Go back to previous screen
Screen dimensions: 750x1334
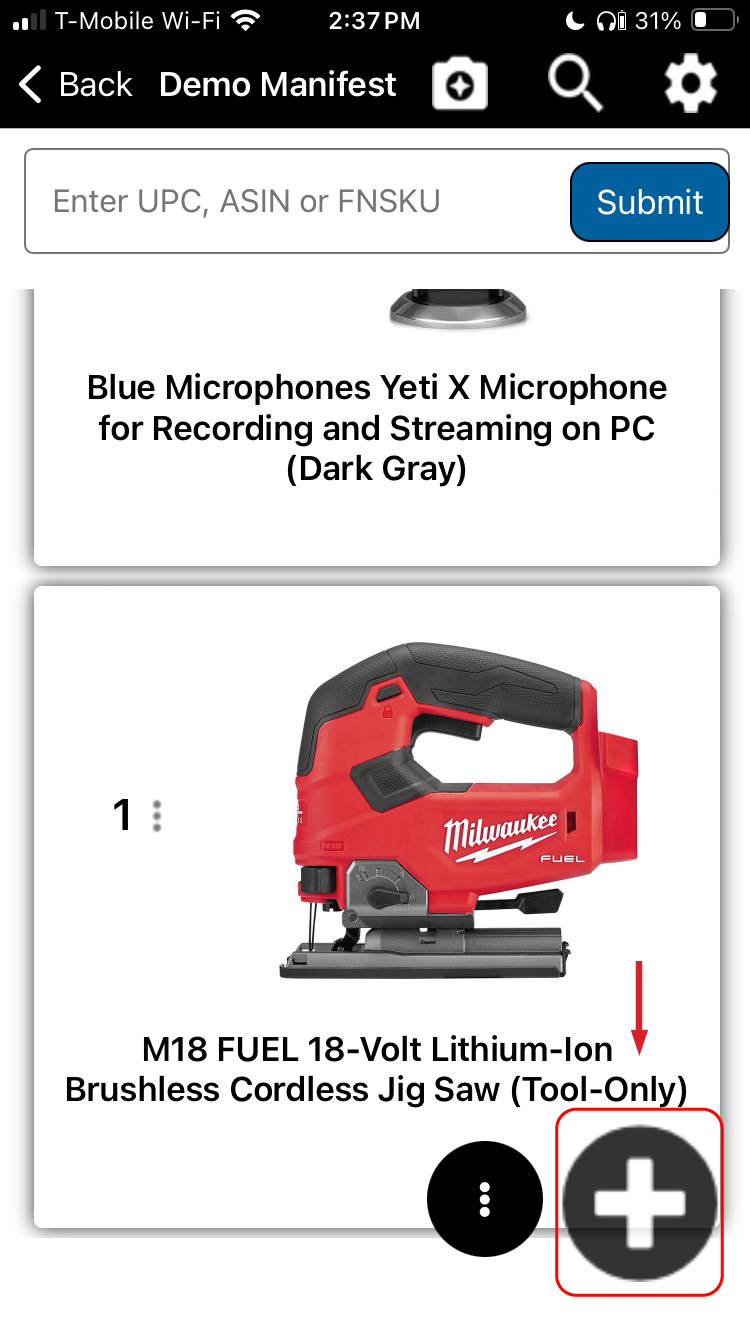pos(75,85)
